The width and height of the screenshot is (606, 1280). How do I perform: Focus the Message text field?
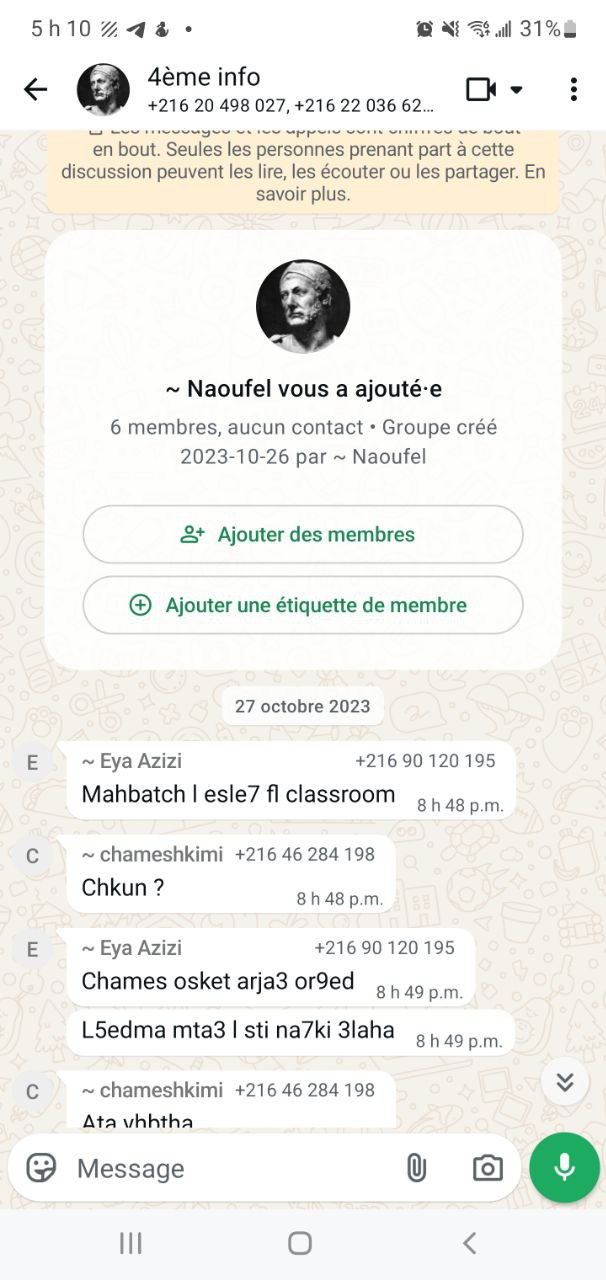click(x=230, y=1168)
